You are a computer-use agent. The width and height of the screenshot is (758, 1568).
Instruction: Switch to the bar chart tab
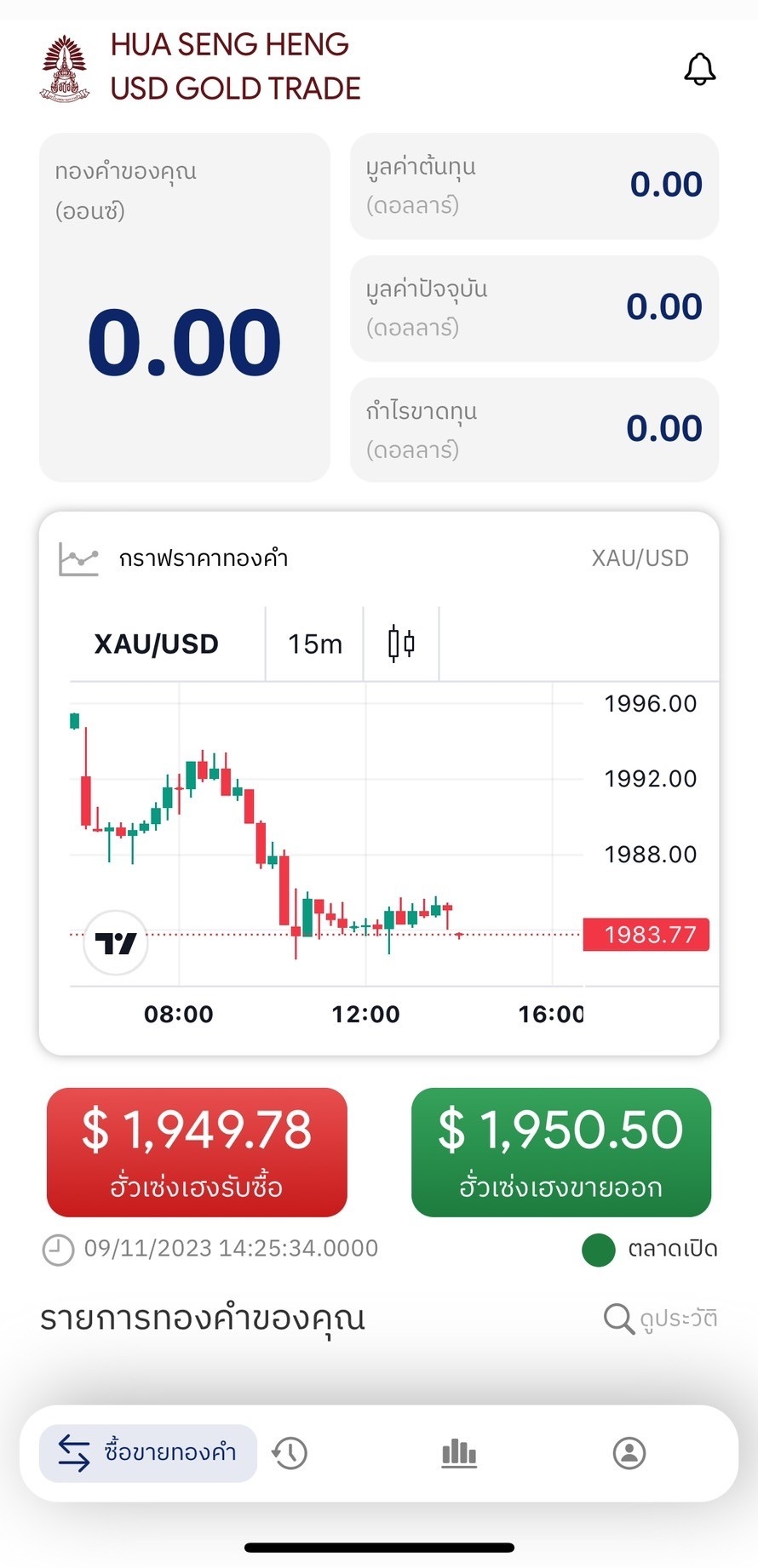(x=459, y=1453)
